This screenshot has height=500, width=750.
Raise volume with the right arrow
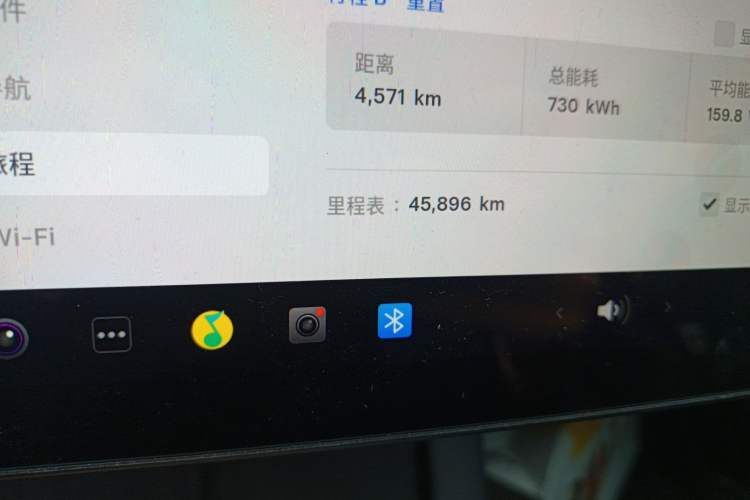(x=667, y=307)
